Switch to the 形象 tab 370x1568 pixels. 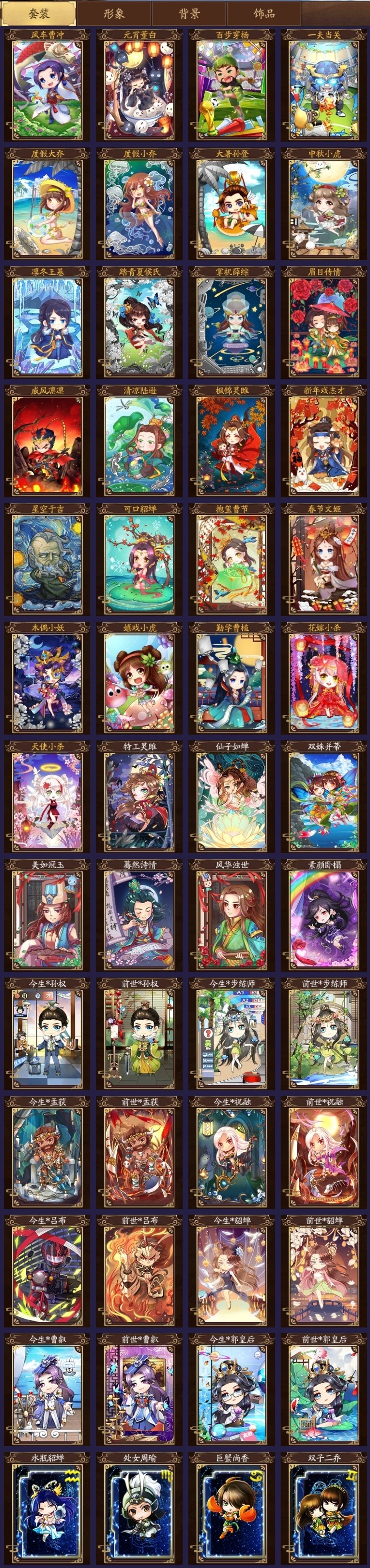[114, 13]
